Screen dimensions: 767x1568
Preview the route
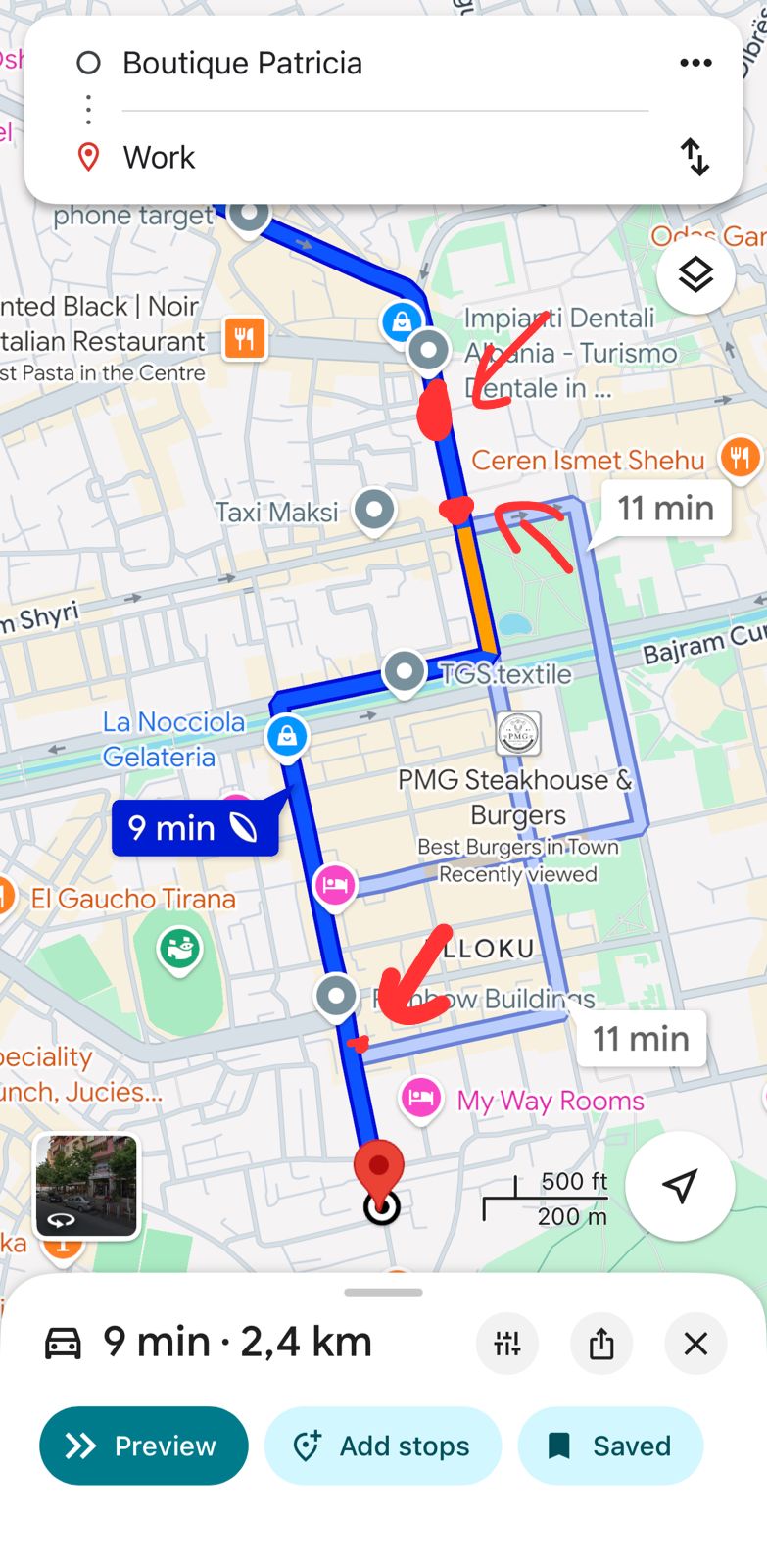click(x=143, y=1445)
